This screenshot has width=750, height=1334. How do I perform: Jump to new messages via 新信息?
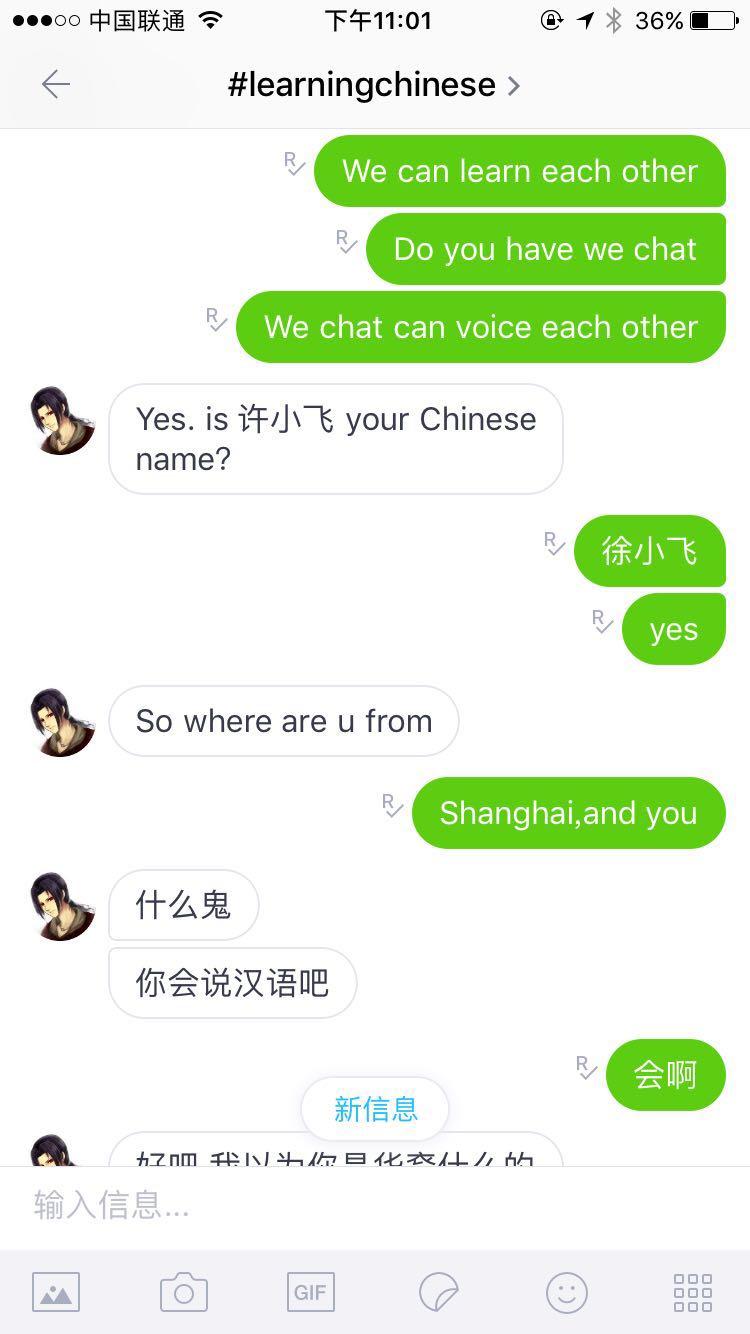(375, 1109)
